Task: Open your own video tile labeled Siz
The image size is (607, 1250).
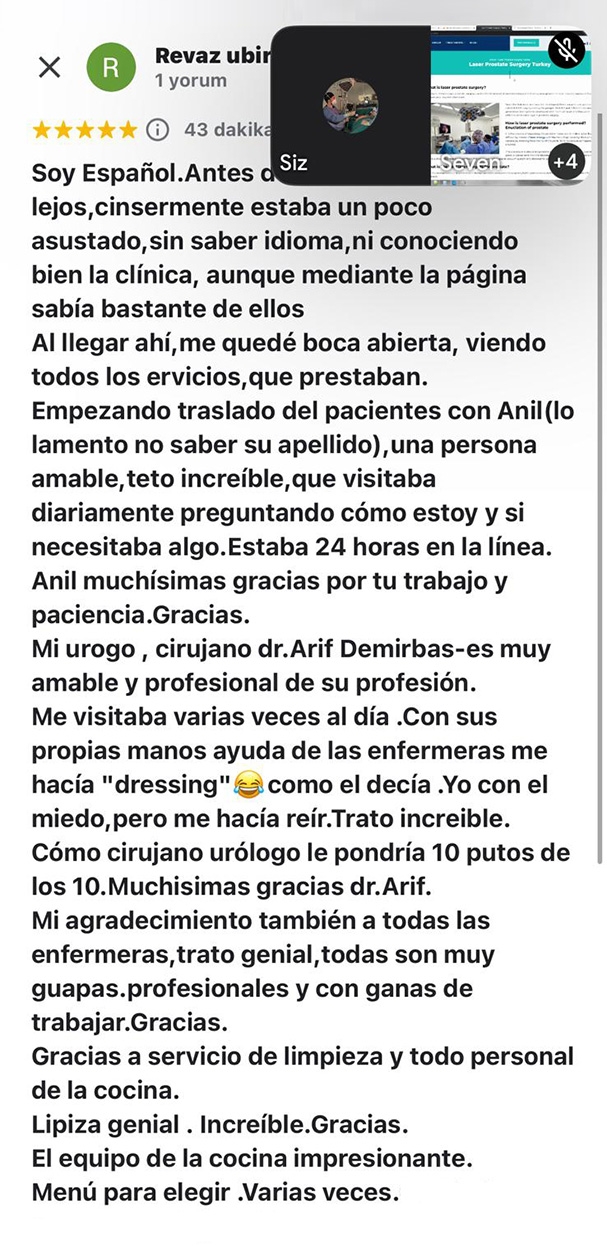Action: pos(350,105)
